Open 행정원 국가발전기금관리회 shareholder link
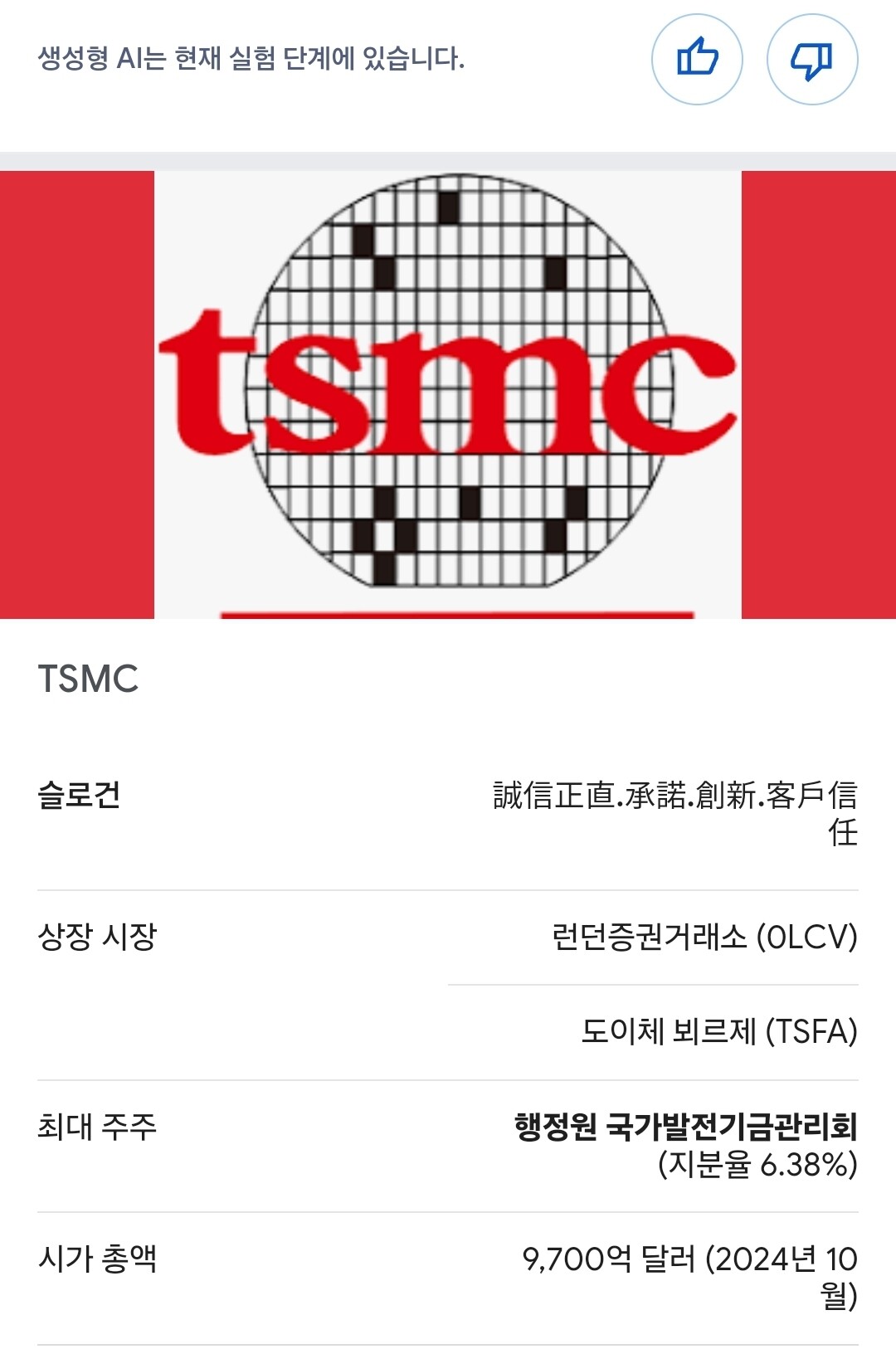The width and height of the screenshot is (896, 1349). click(685, 1127)
